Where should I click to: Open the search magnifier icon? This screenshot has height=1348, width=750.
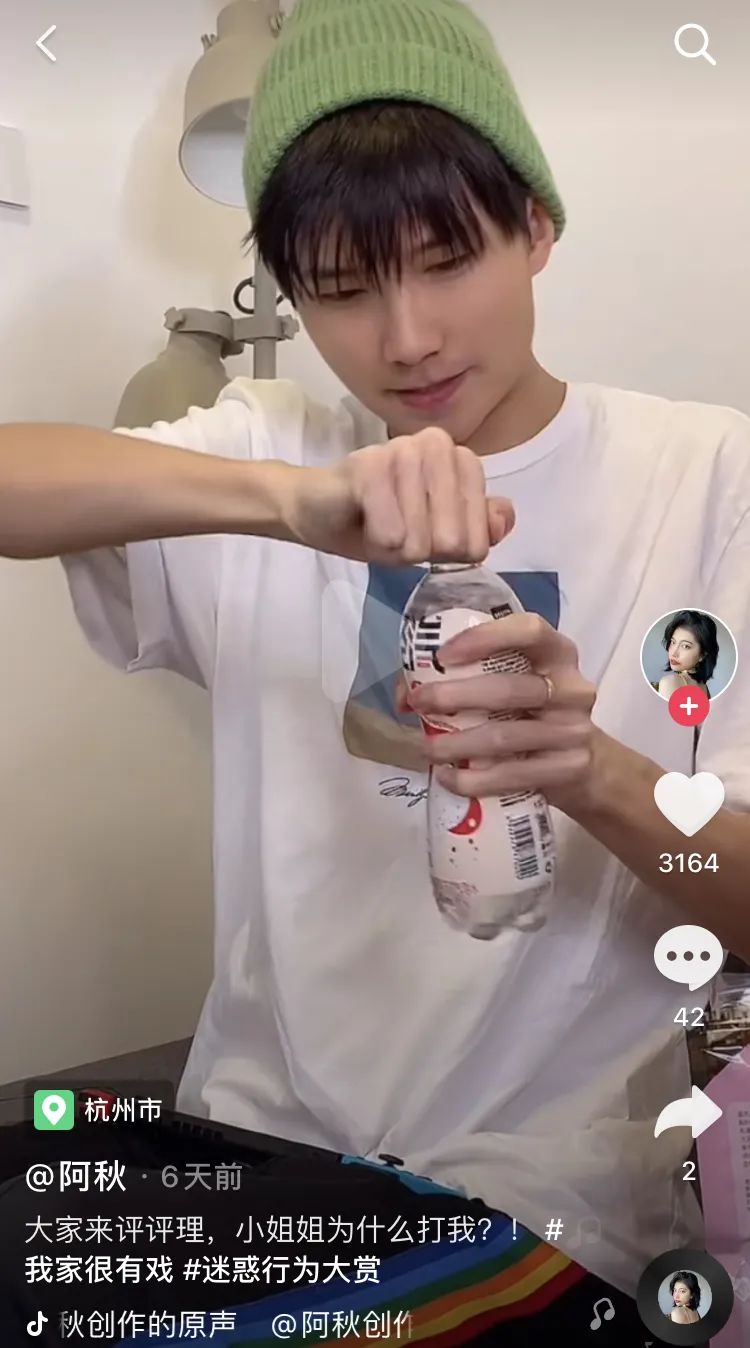[x=695, y=44]
